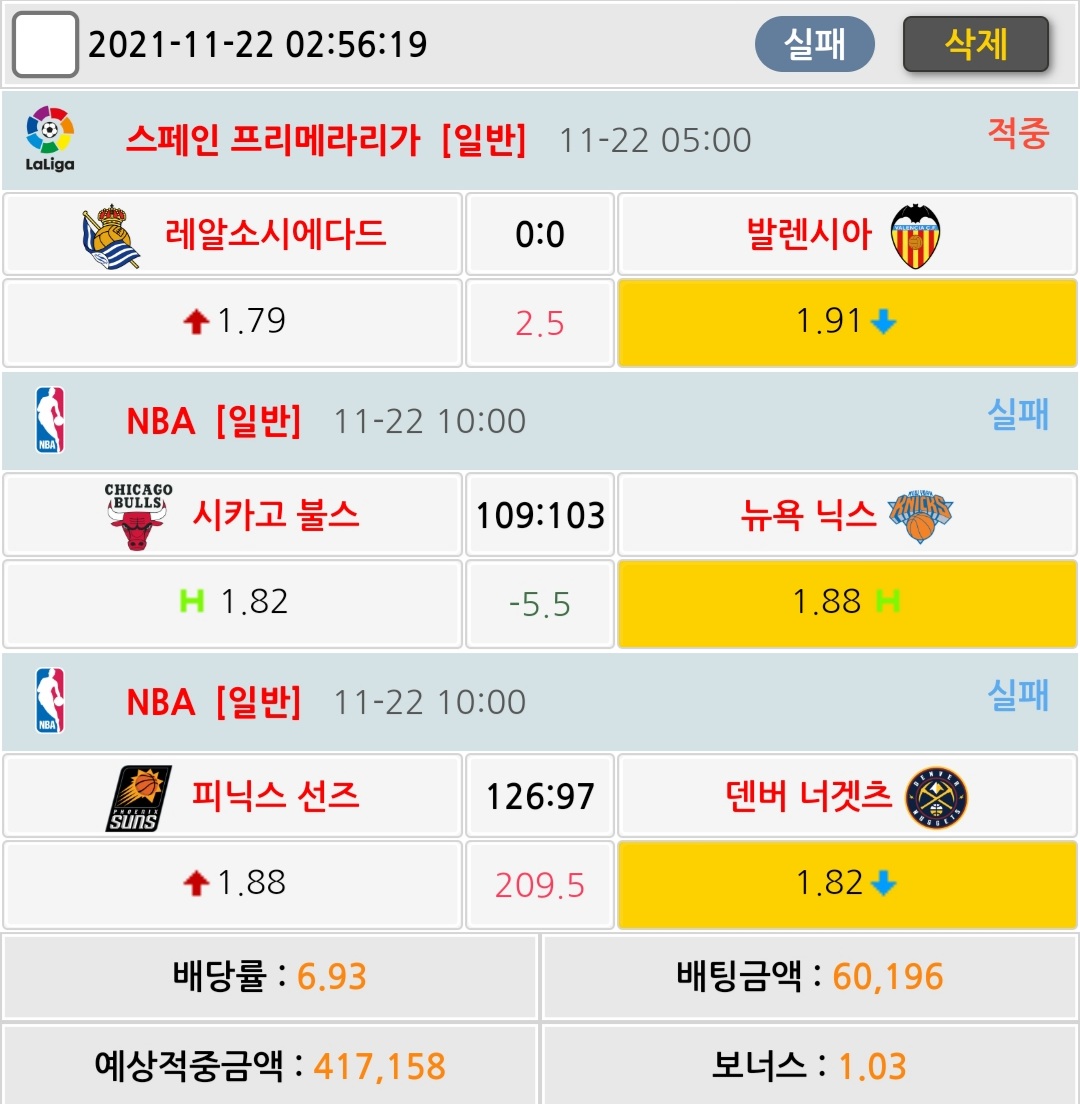Tap the 삭제 button to delete slip
The height and width of the screenshot is (1104, 1080).
tap(975, 45)
